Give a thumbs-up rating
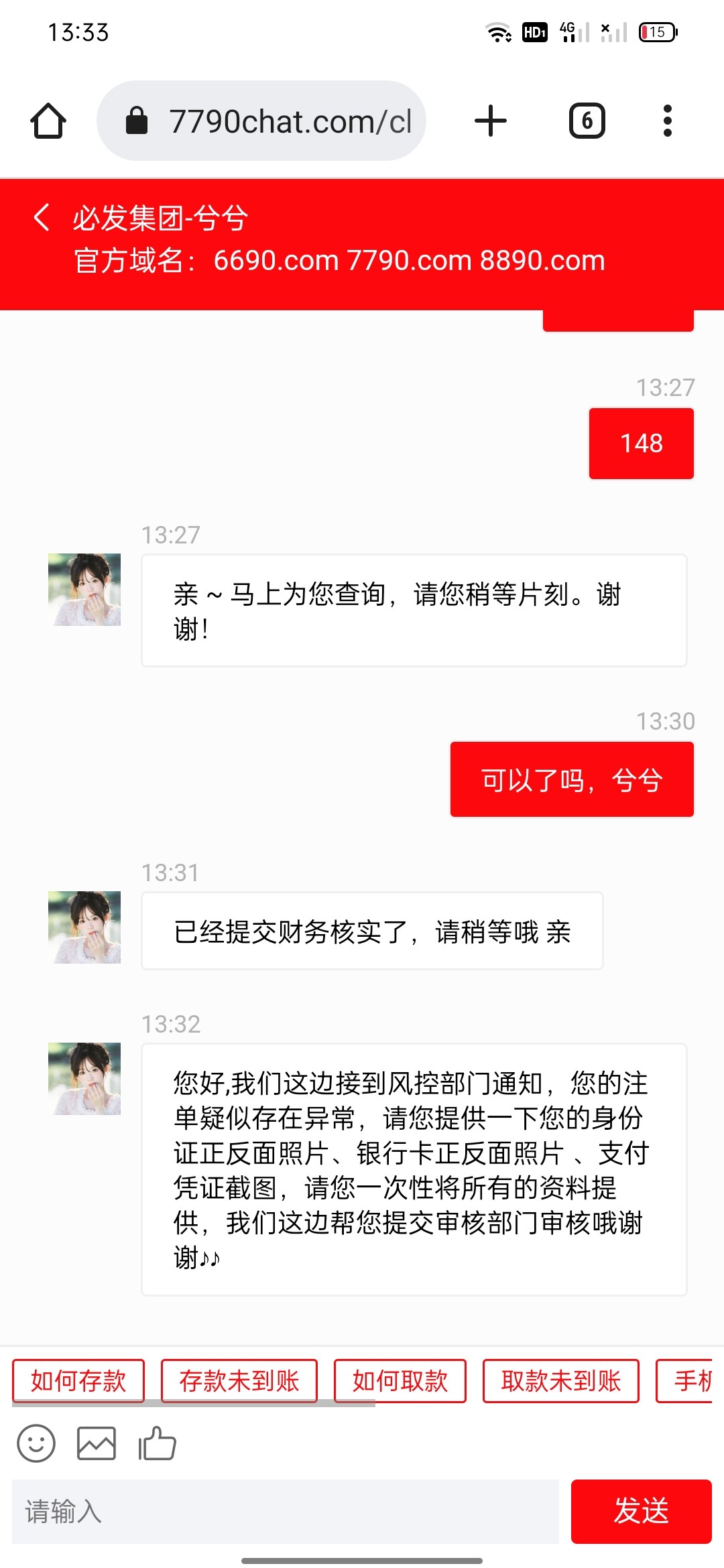 [157, 1443]
